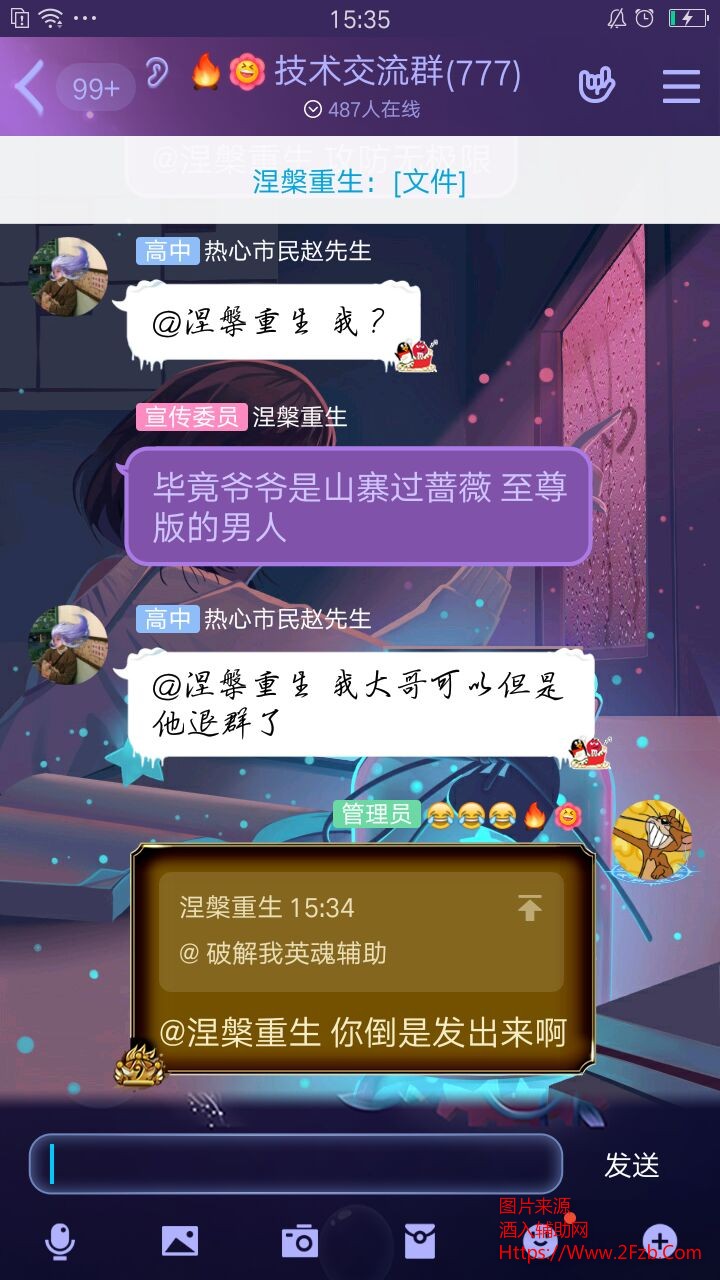Open the red envelope icon

pyautogui.click(x=420, y=1242)
